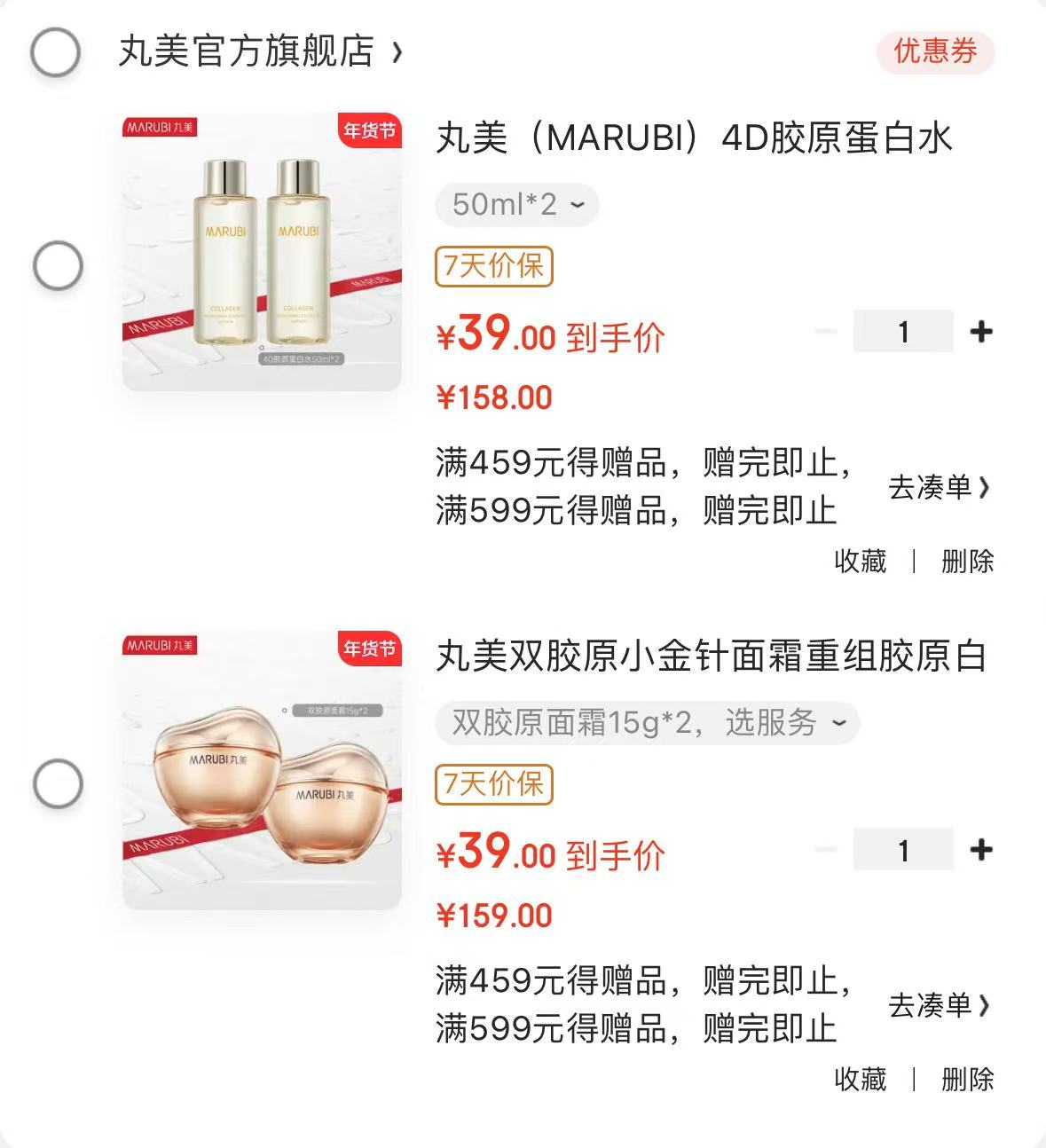Image resolution: width=1046 pixels, height=1148 pixels.
Task: Open the 50ml*2 specification dropdown
Action: (x=516, y=205)
